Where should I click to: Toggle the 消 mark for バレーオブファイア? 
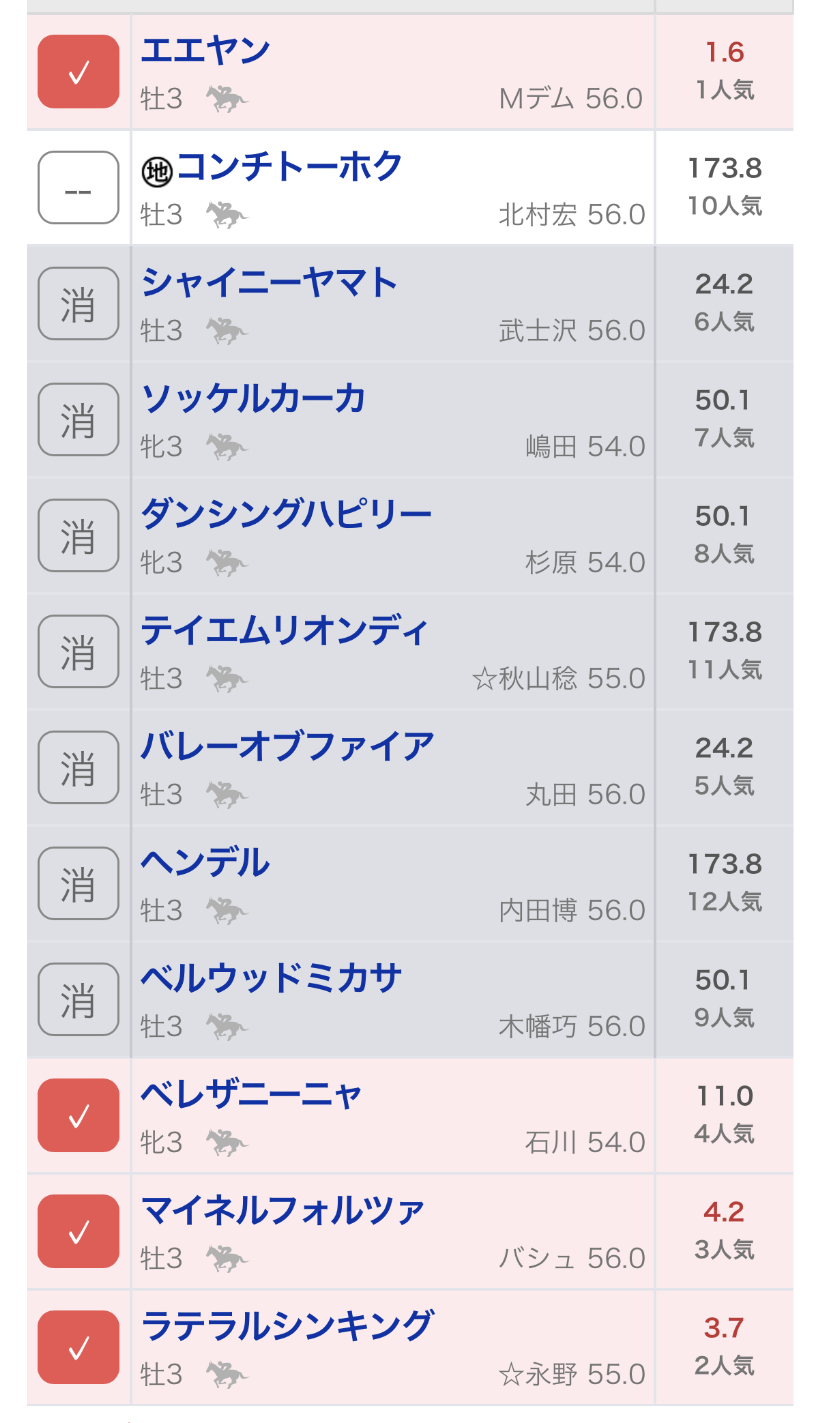click(x=78, y=767)
